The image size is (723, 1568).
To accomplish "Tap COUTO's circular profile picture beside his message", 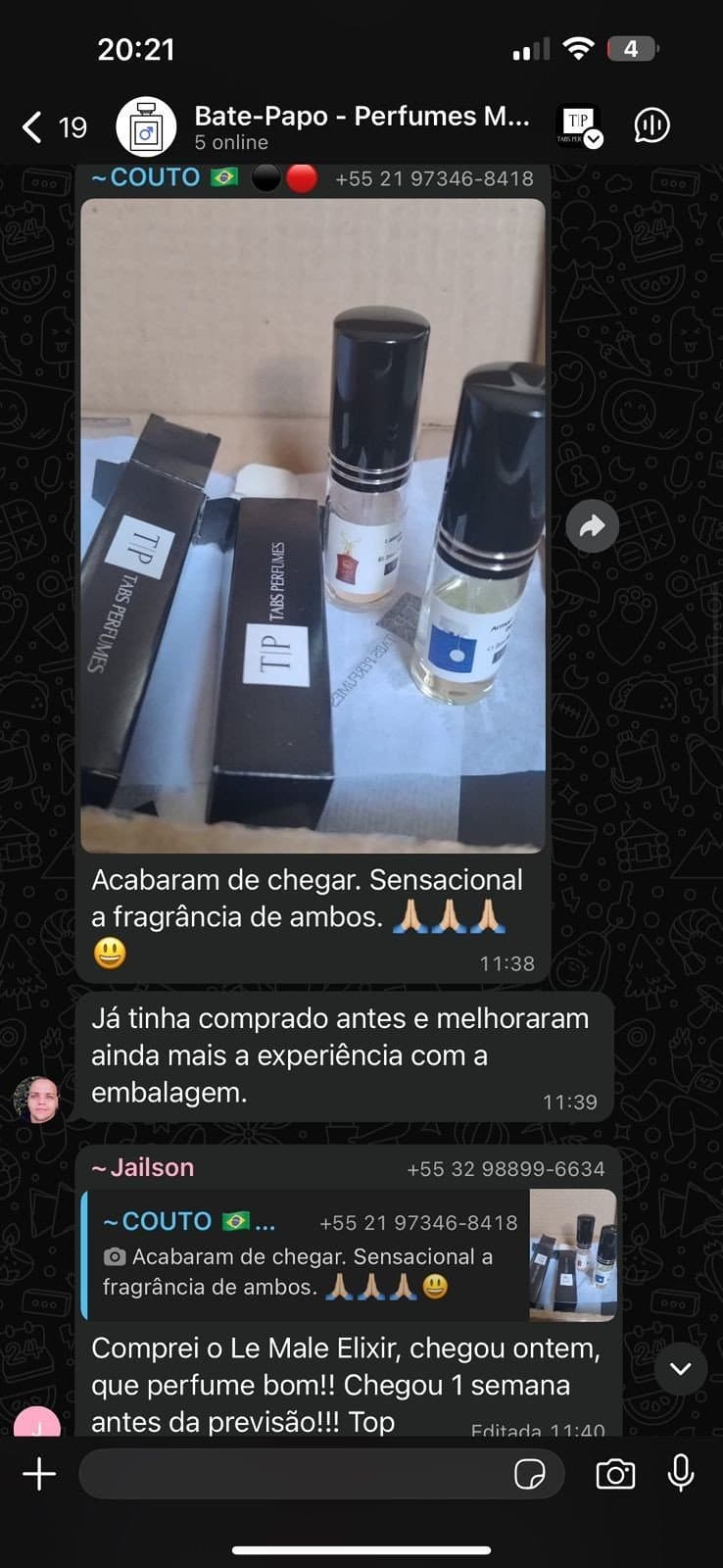I will click(x=35, y=1100).
